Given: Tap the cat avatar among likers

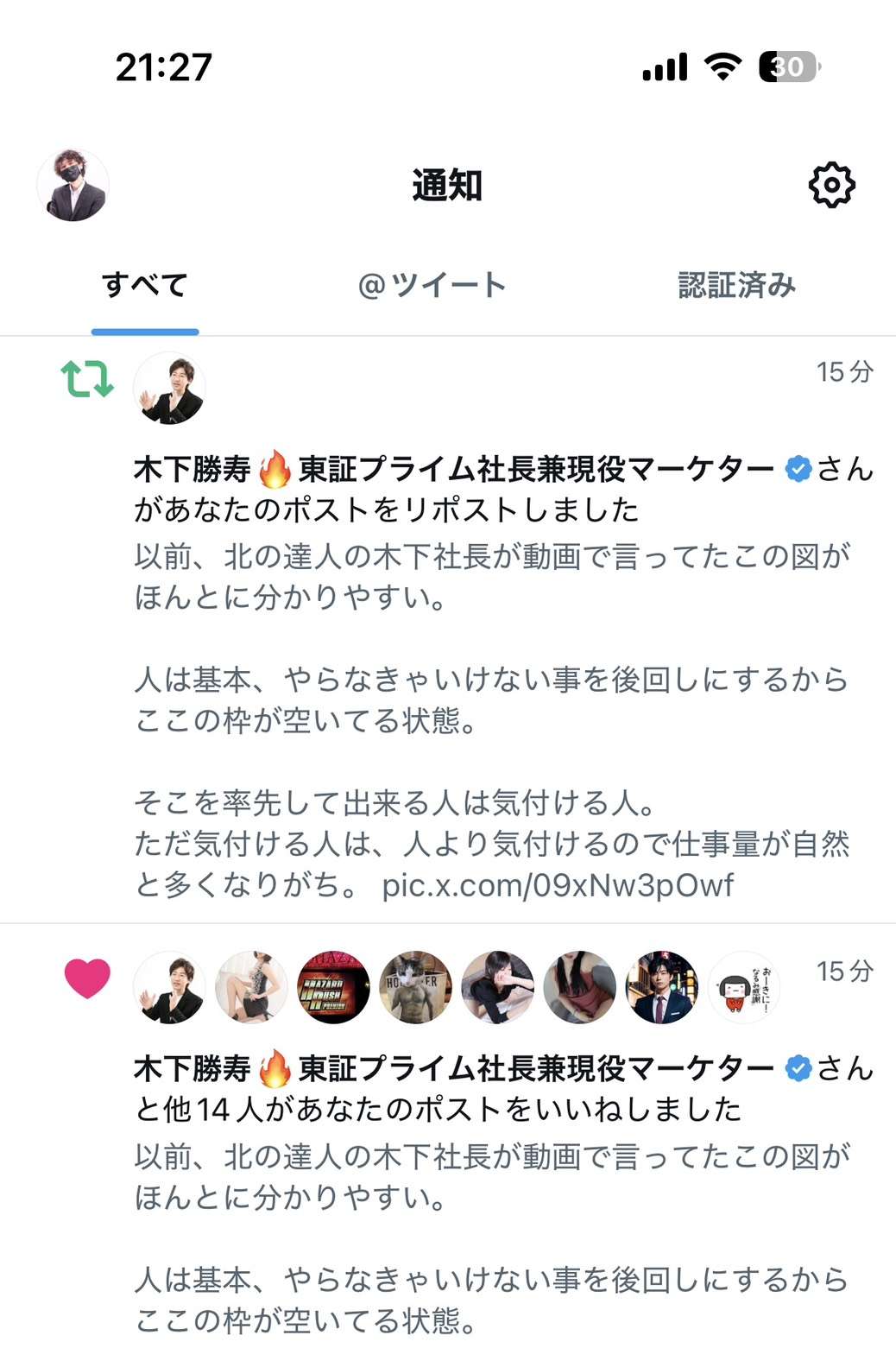Looking at the screenshot, I should 415,987.
